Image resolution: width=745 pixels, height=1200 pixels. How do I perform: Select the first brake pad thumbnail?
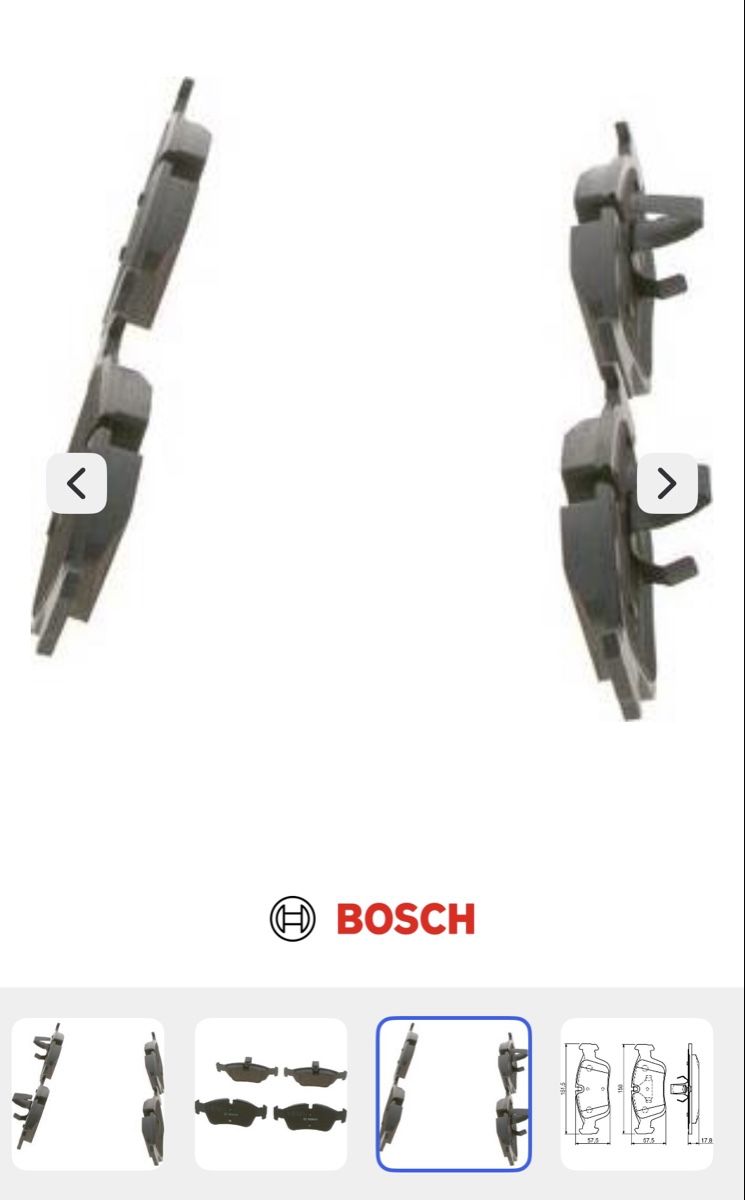[x=88, y=1094]
